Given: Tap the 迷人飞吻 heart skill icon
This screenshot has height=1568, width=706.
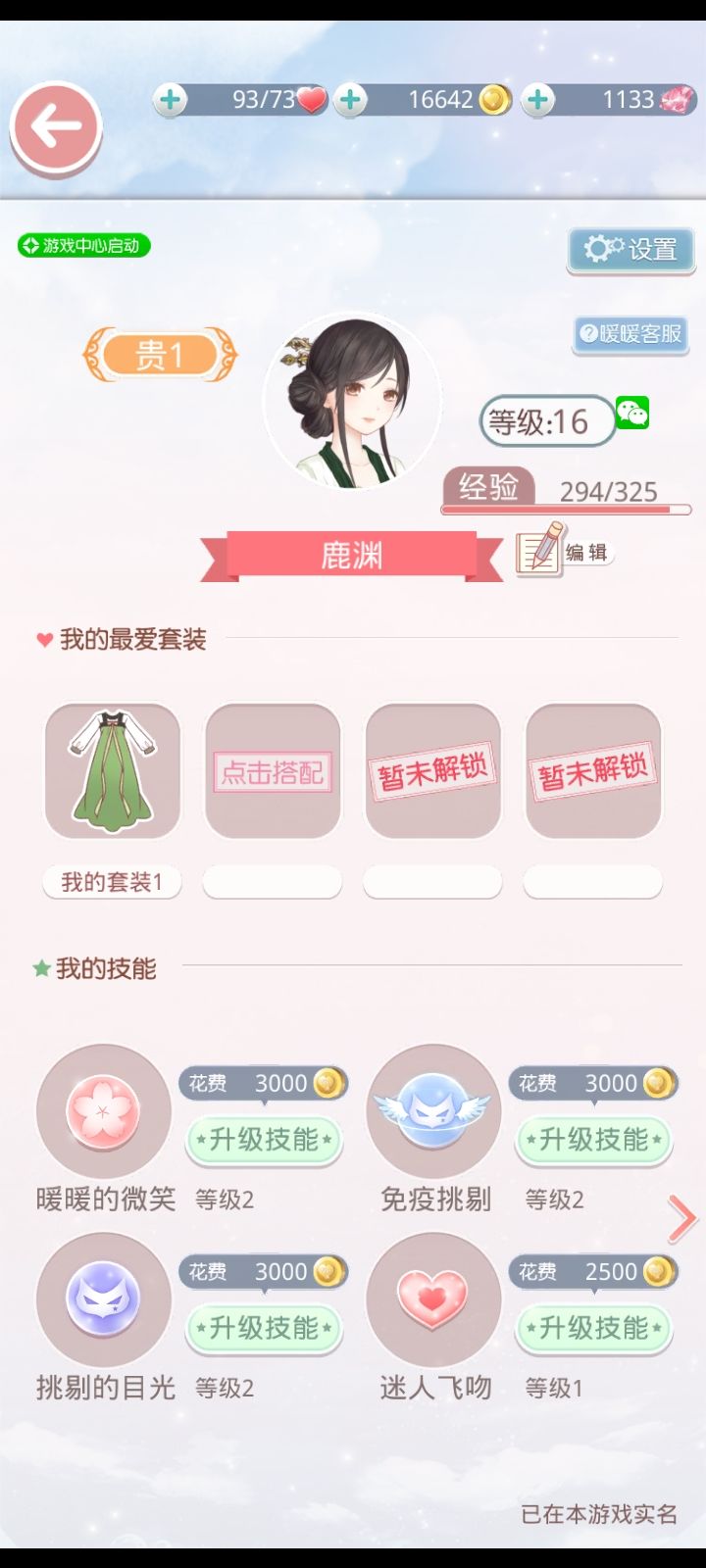Looking at the screenshot, I should (433, 1300).
